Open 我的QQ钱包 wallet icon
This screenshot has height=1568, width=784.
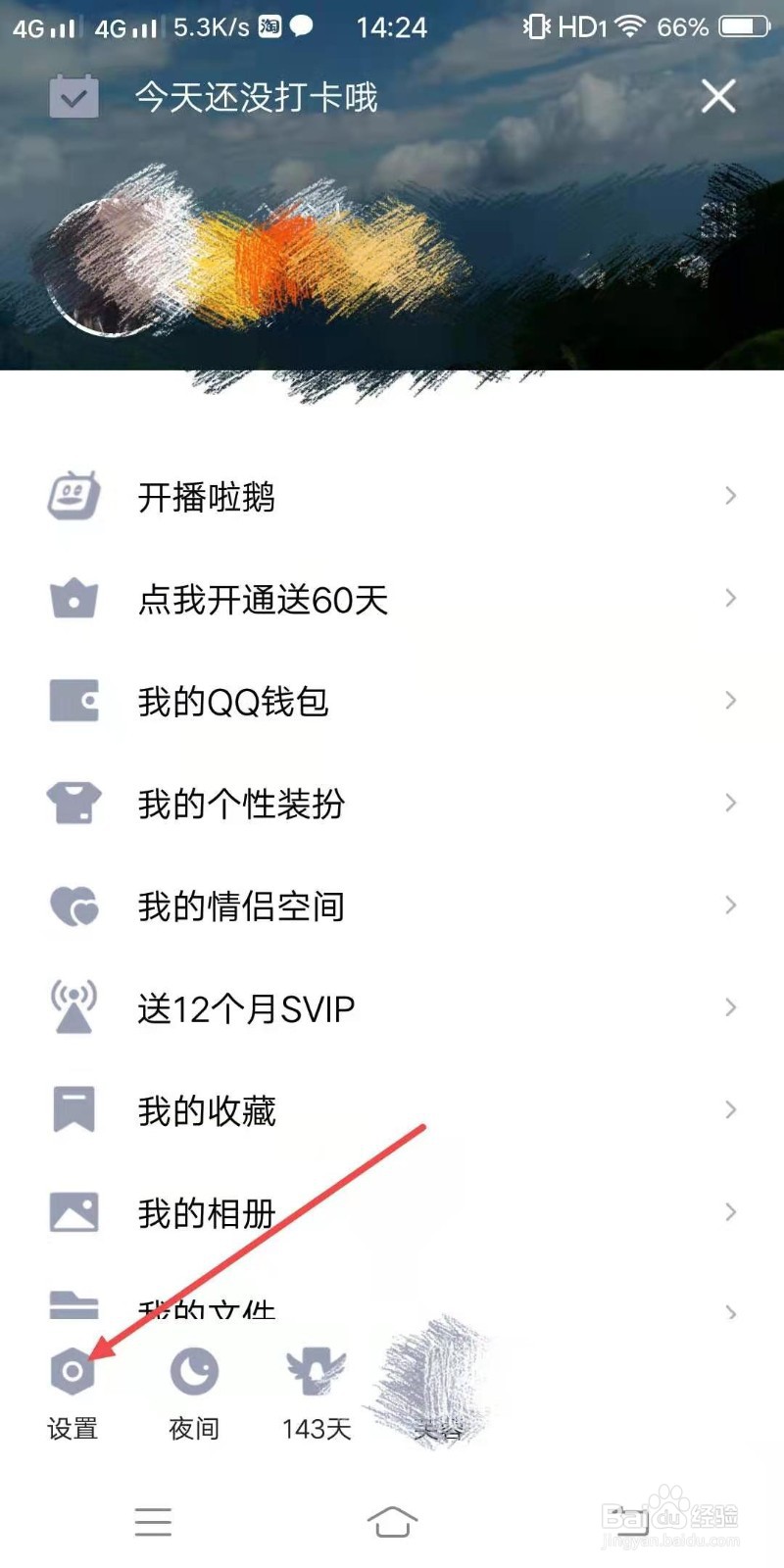[73, 700]
